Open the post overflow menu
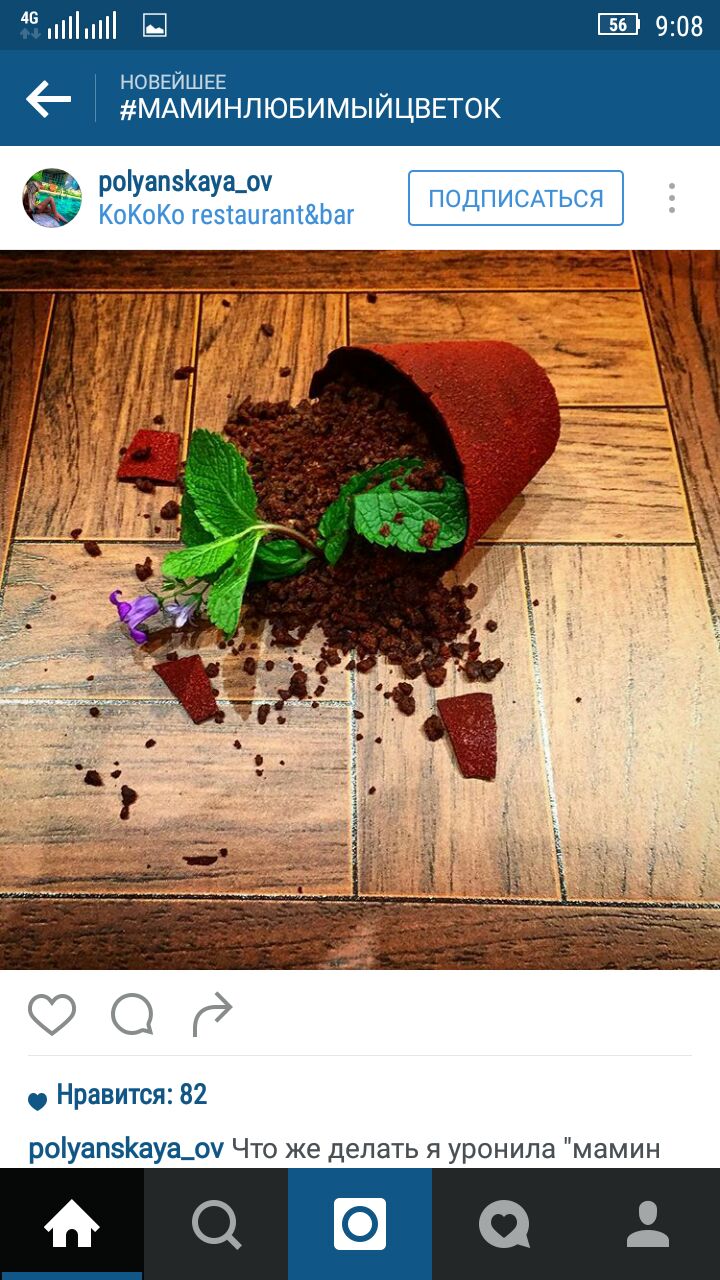Viewport: 720px width, 1280px height. click(672, 198)
